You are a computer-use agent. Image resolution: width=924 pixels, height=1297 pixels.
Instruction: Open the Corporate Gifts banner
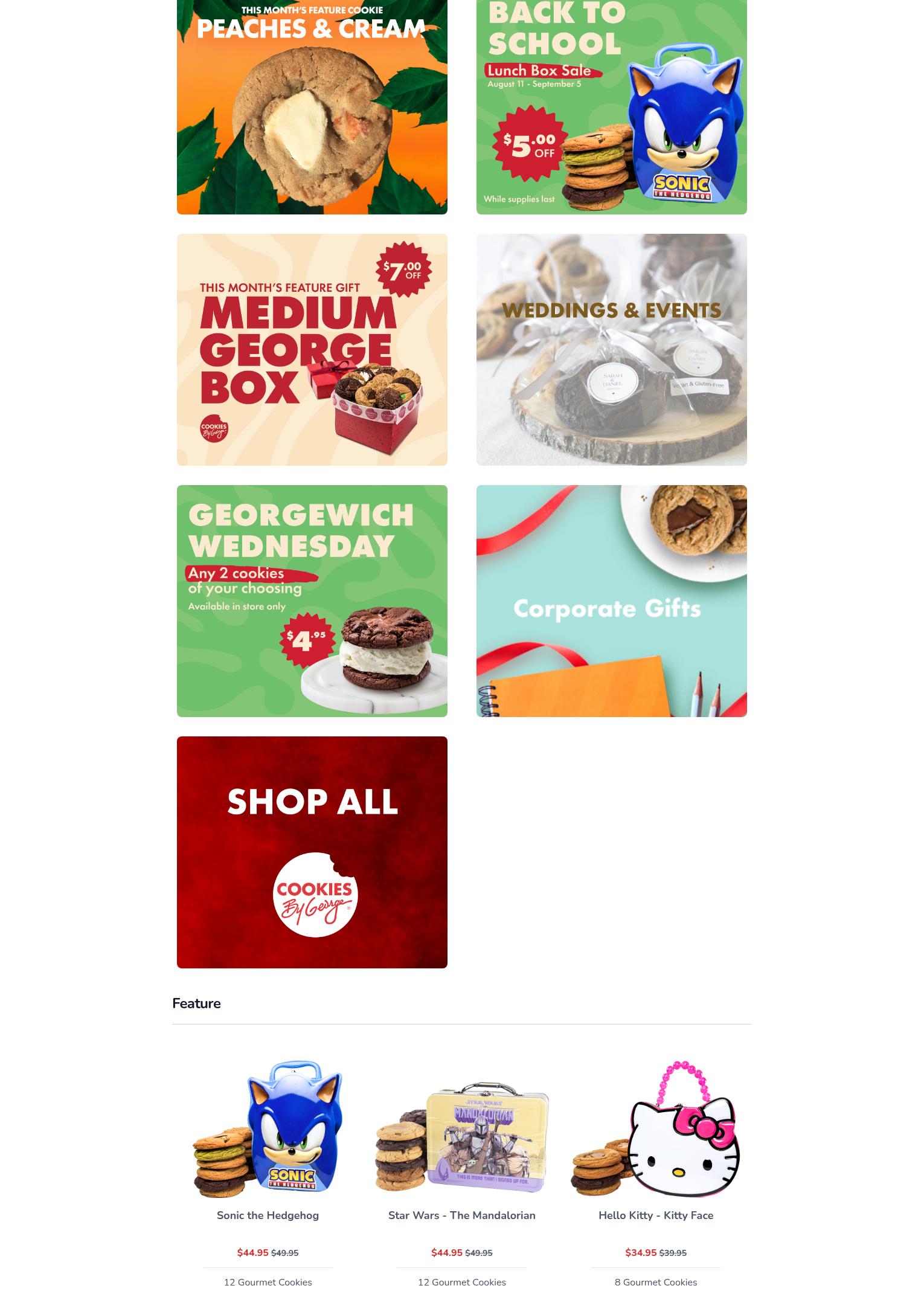point(611,601)
